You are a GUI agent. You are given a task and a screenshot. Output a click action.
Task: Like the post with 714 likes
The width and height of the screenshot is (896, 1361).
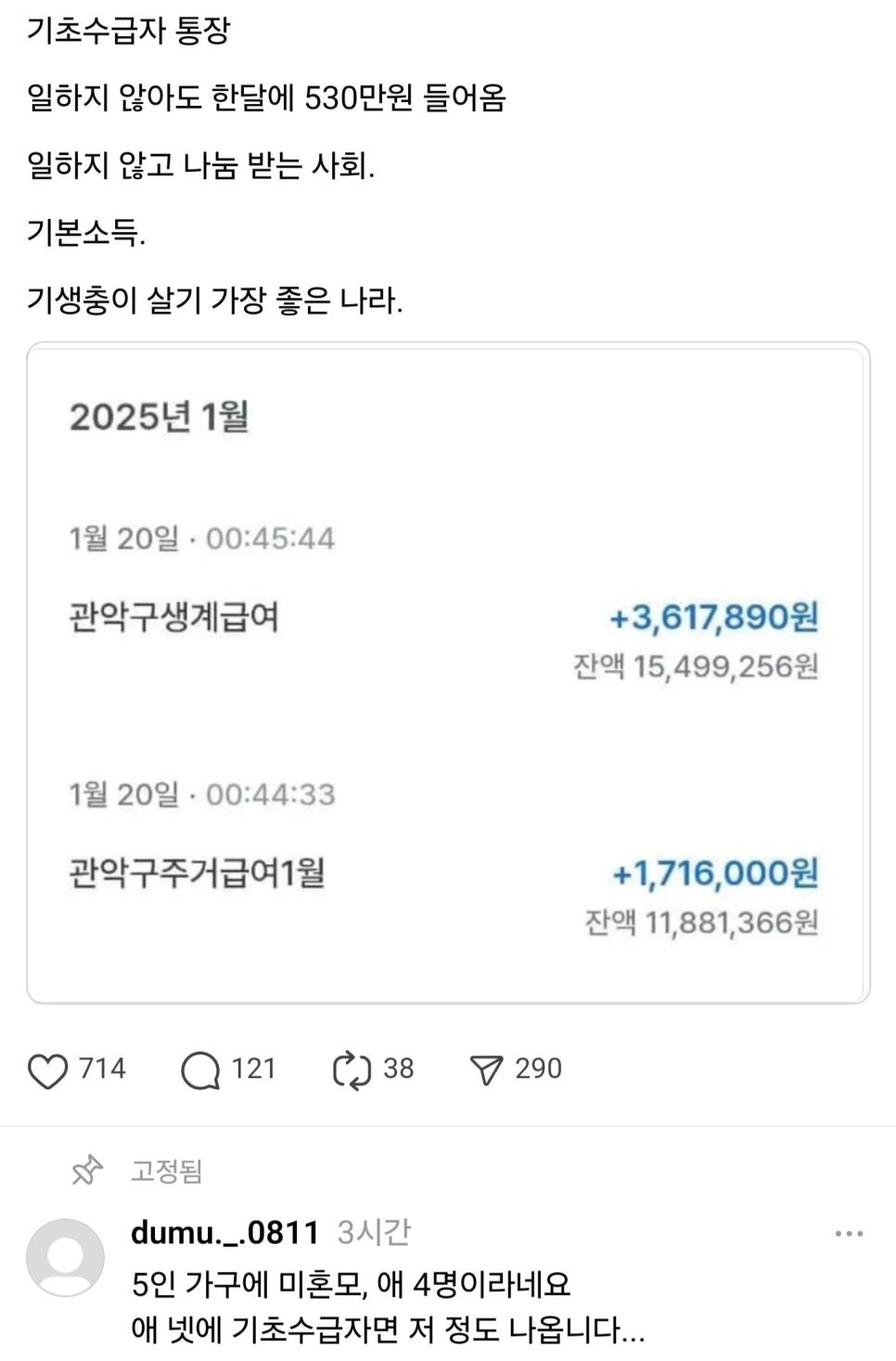pyautogui.click(x=47, y=1070)
